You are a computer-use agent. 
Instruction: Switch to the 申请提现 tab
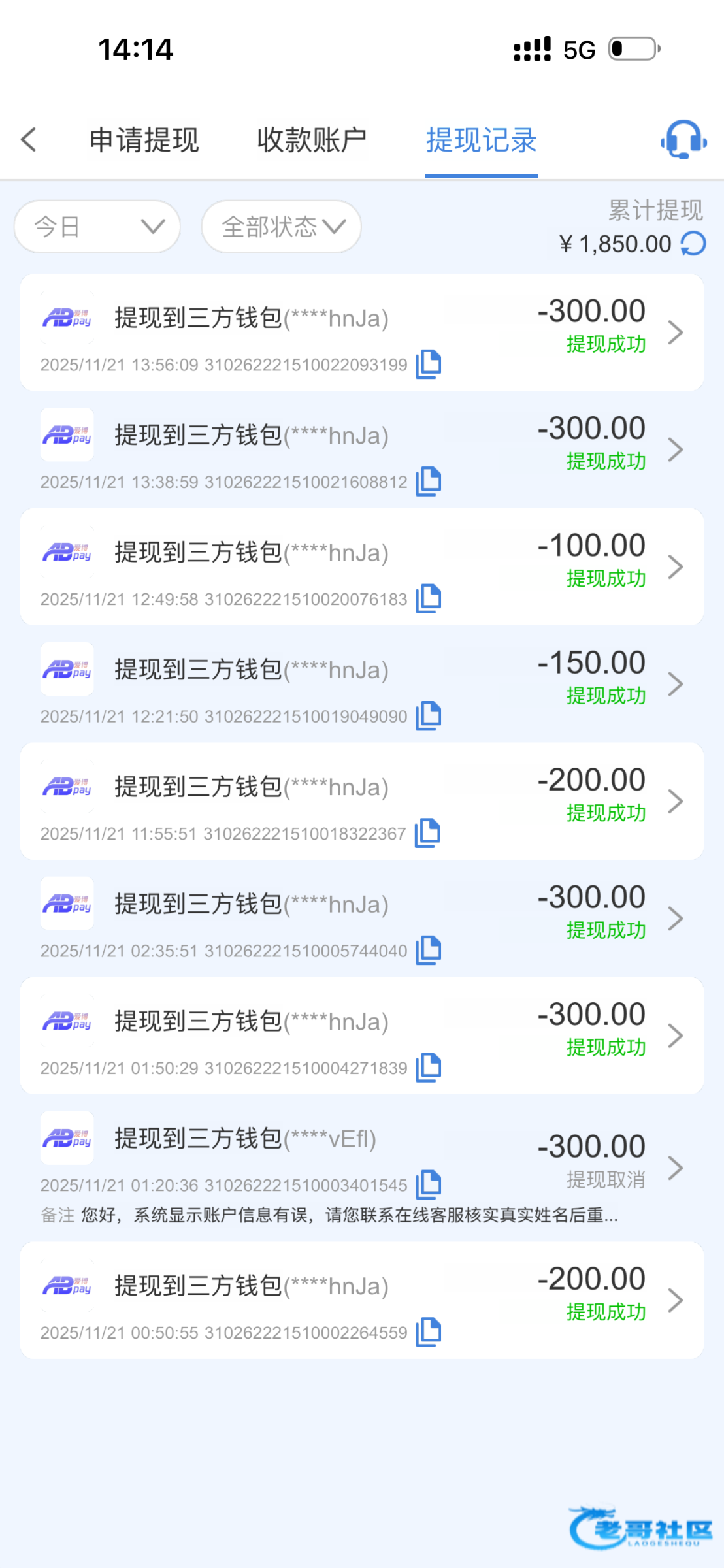(x=144, y=140)
